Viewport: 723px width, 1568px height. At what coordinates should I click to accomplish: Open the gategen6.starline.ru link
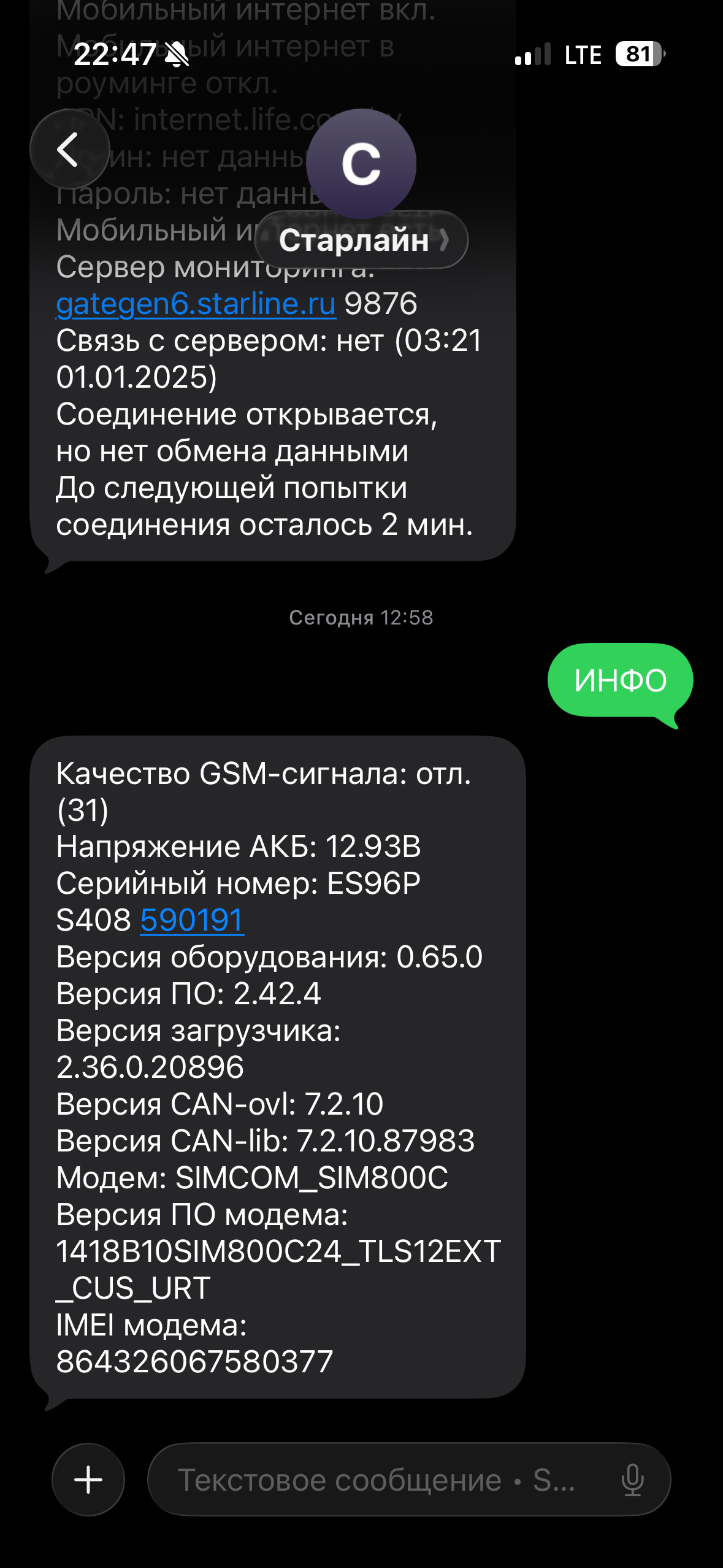click(196, 304)
